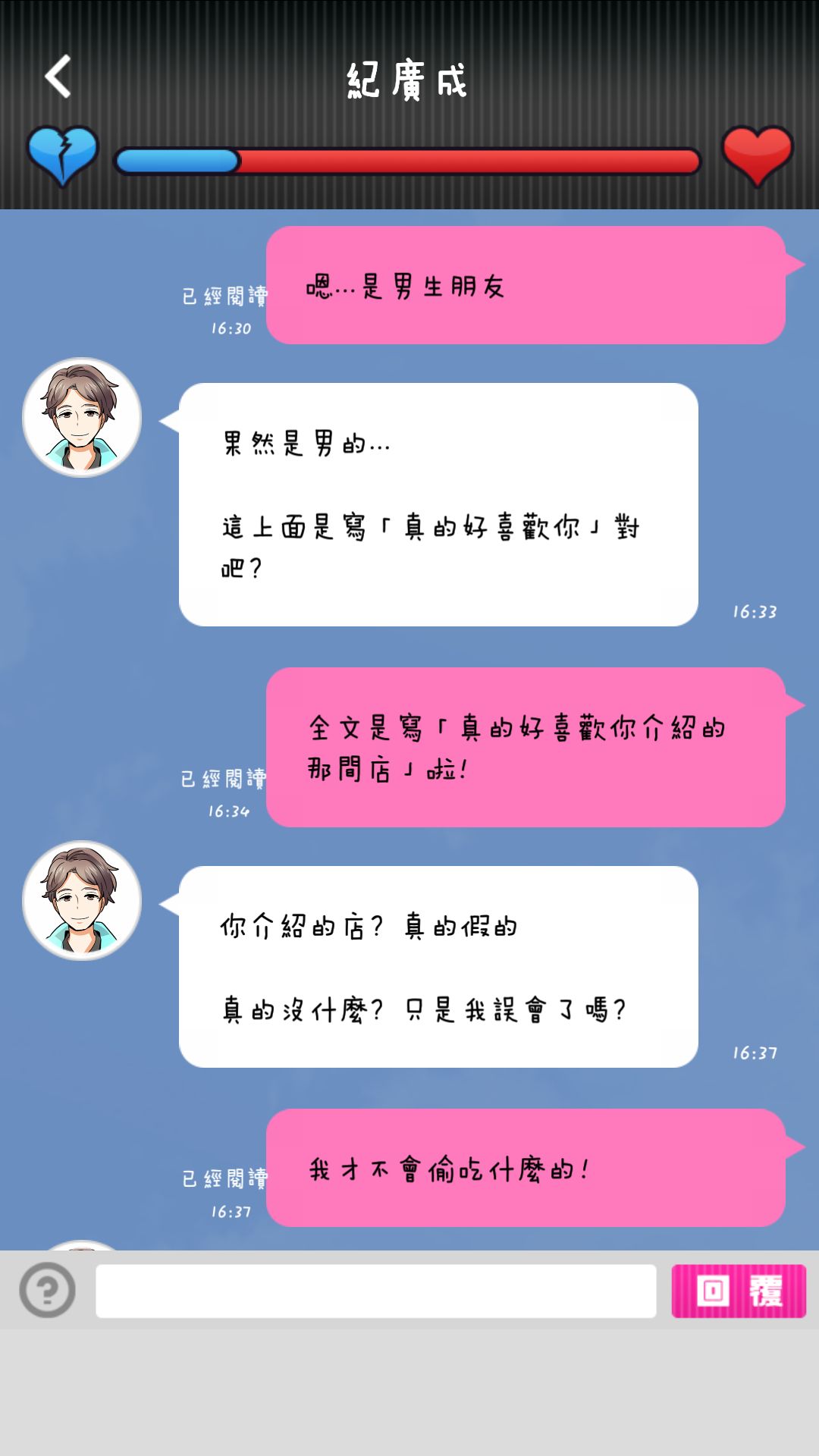Tap the broken blue heart icon

(x=62, y=154)
